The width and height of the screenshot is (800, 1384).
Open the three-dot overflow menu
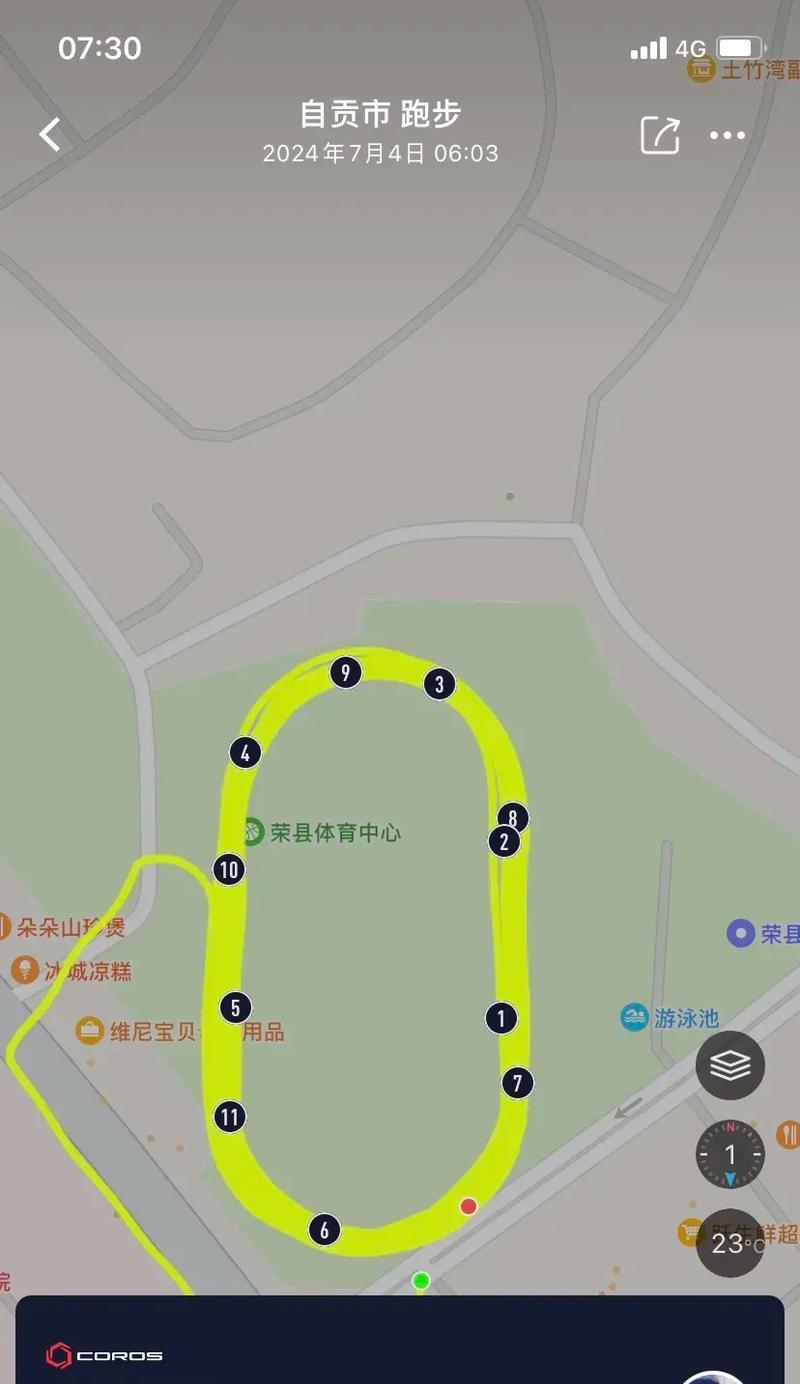(727, 135)
